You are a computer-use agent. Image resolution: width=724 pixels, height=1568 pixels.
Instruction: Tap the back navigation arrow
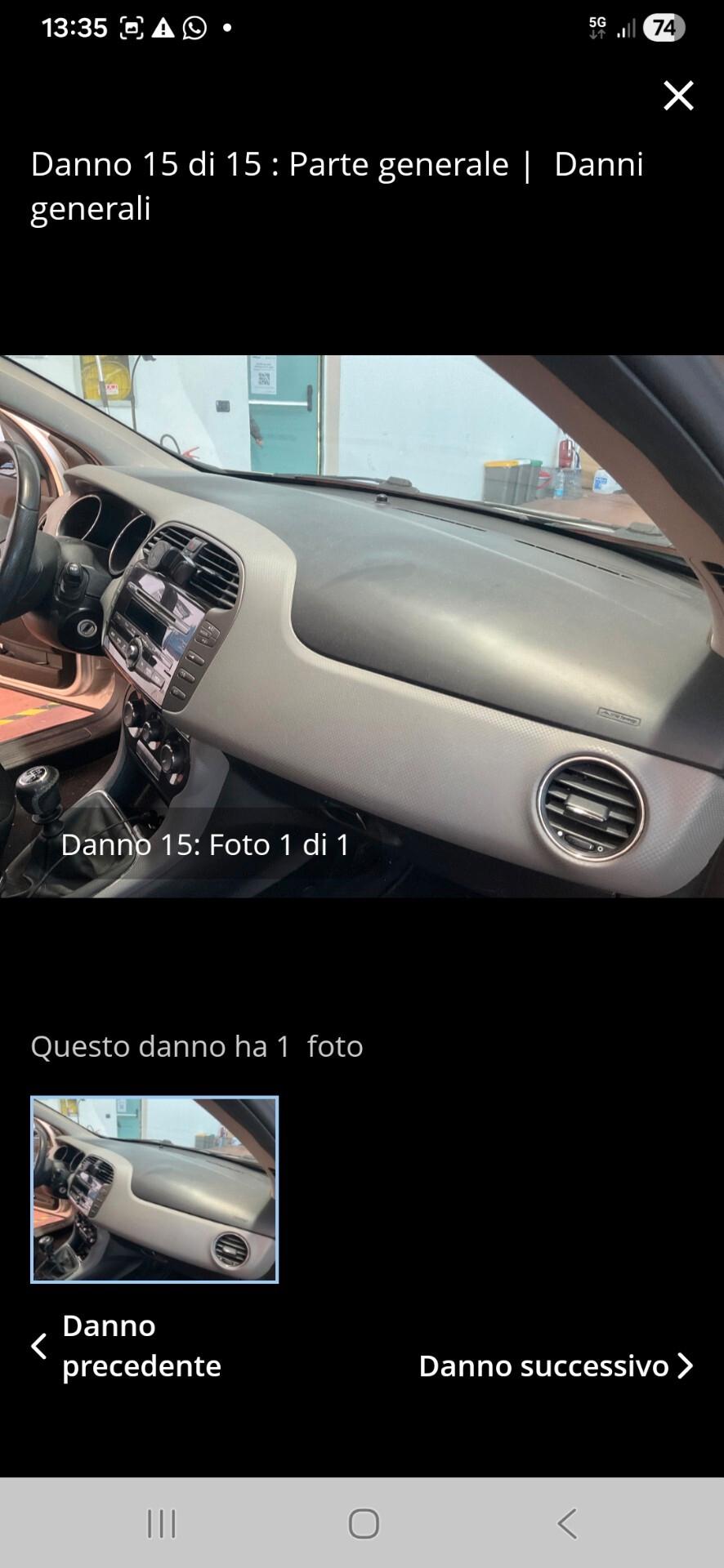pyautogui.click(x=568, y=1522)
